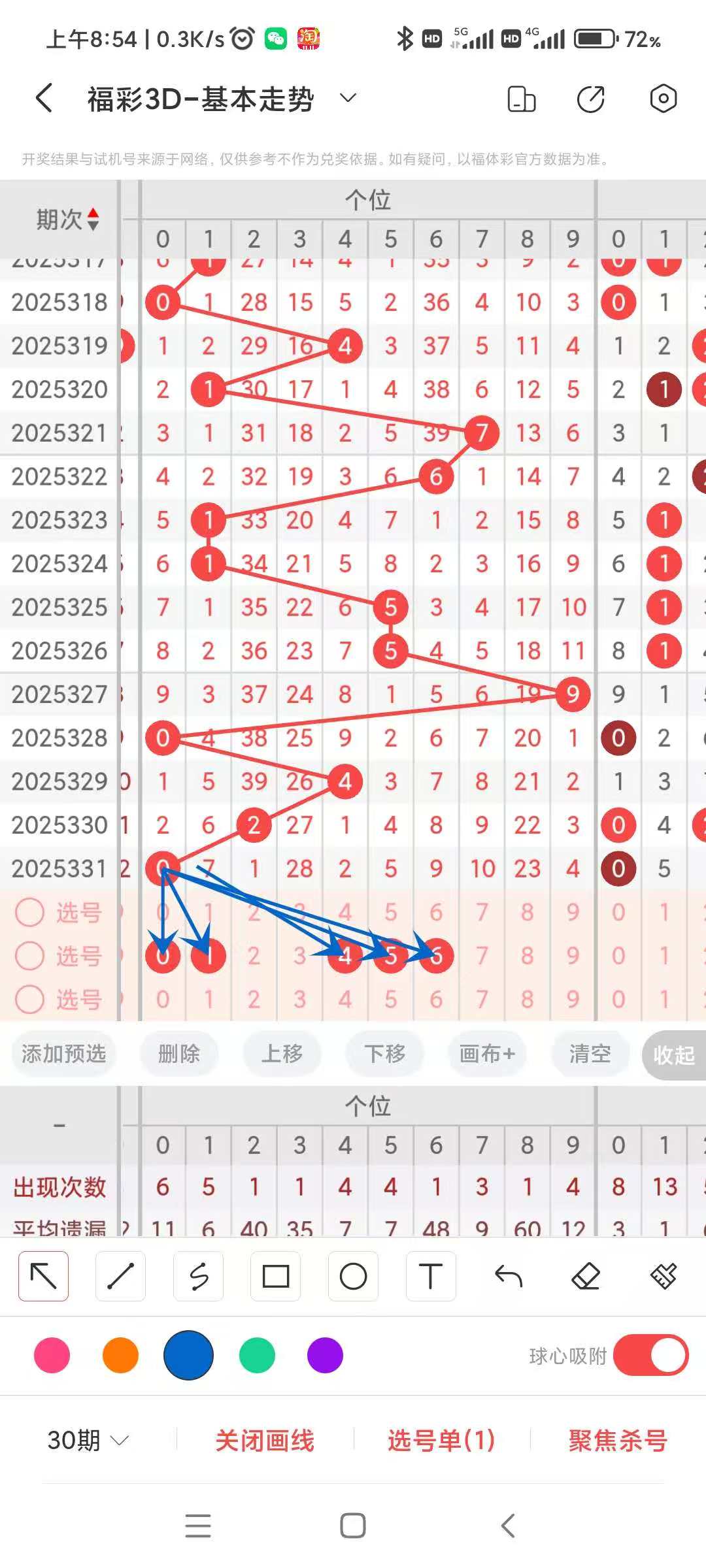Open settings via the gear icon
This screenshot has width=706, height=1568.
[x=664, y=98]
